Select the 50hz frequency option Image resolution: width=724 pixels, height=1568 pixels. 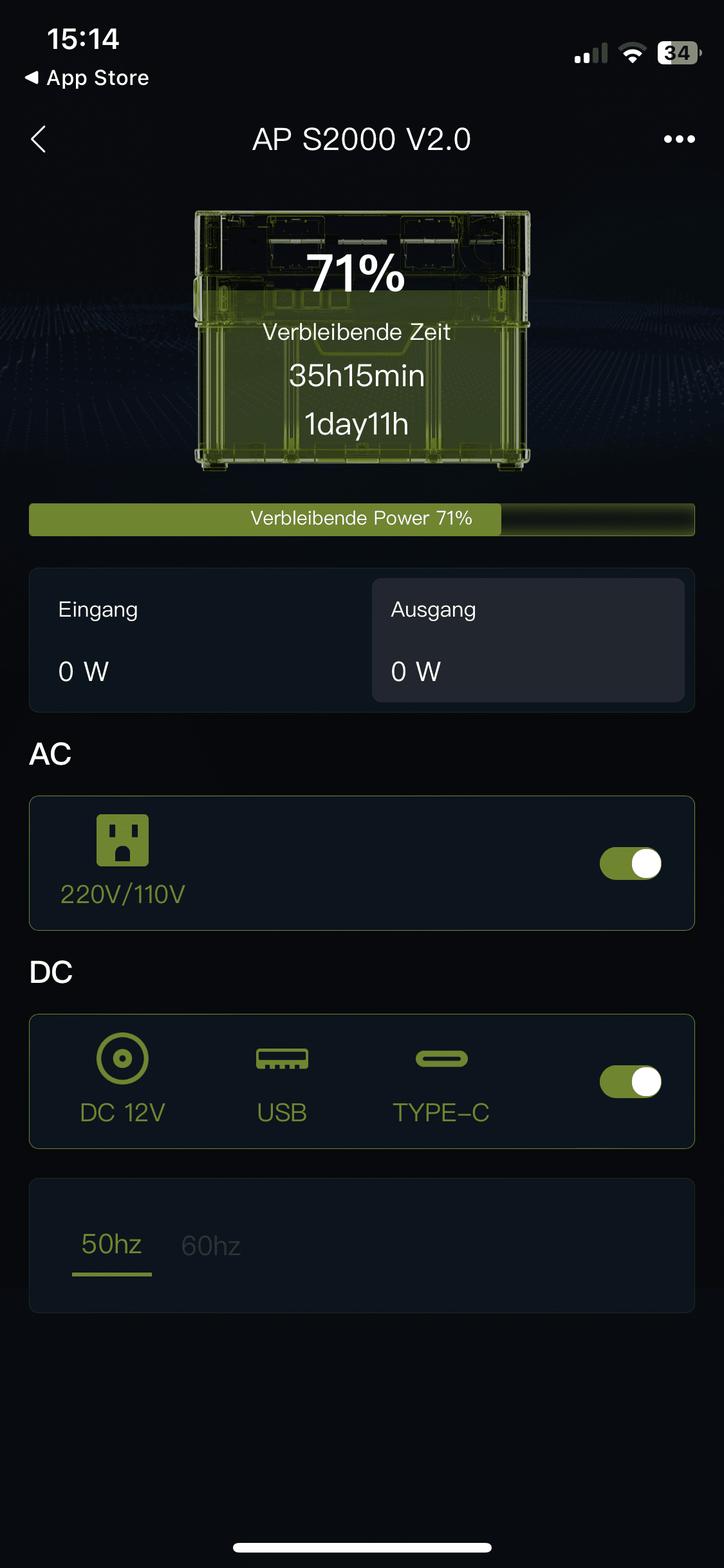[x=111, y=1244]
